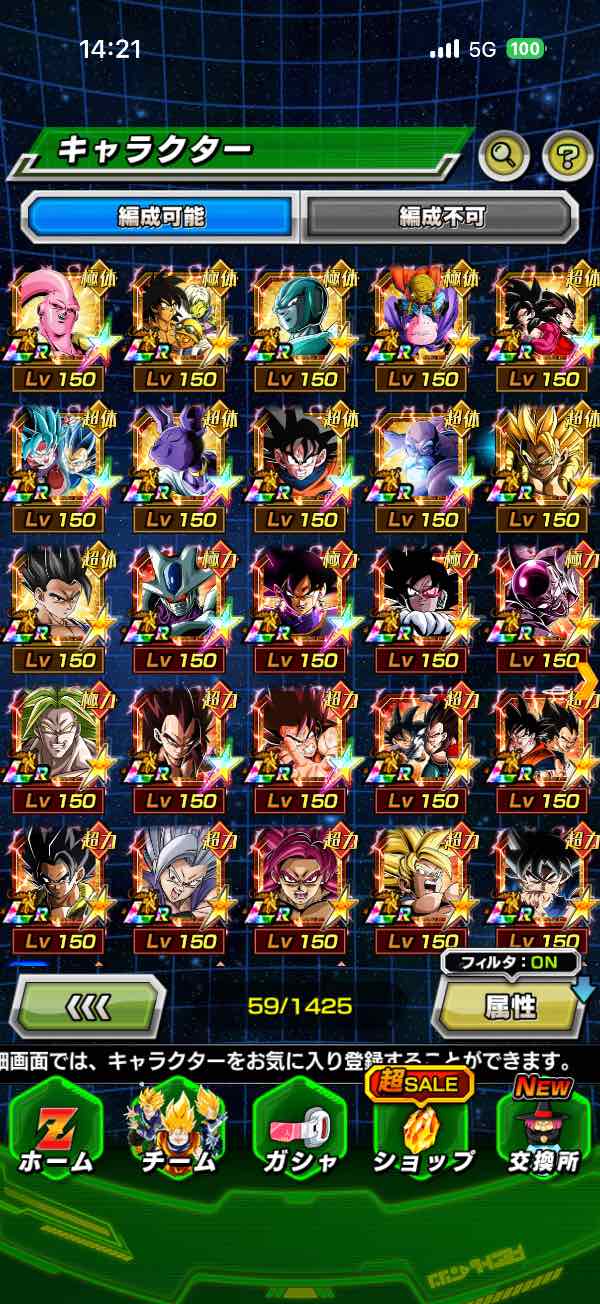Select the purple Beerus character card
Viewport: 600px width, 1304px height.
pos(180,466)
